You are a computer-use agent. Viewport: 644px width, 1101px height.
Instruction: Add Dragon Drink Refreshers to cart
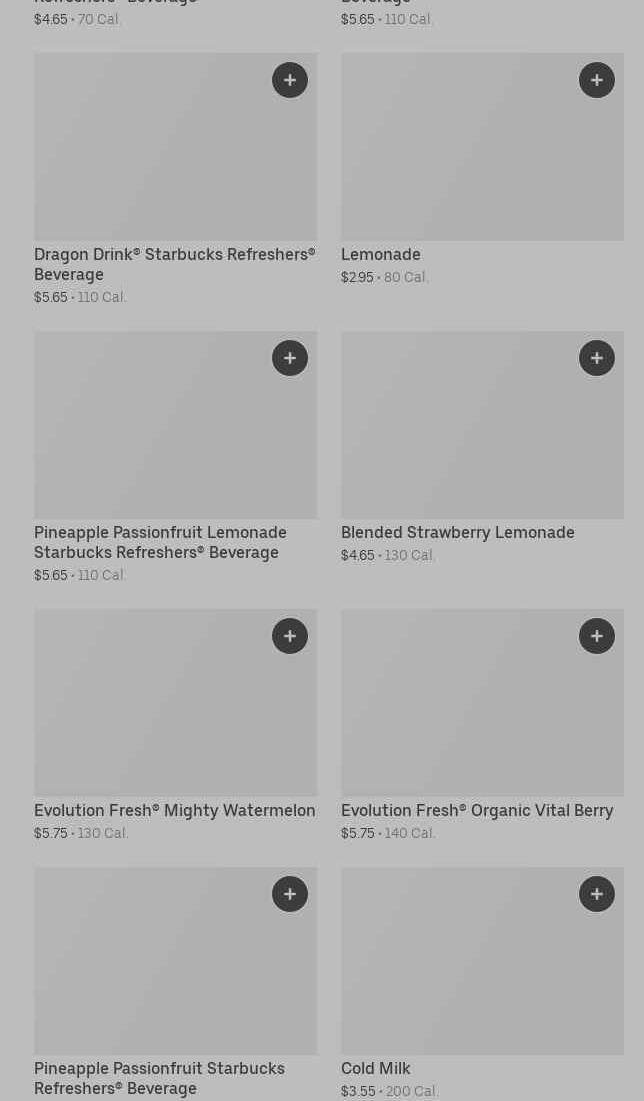tap(290, 80)
